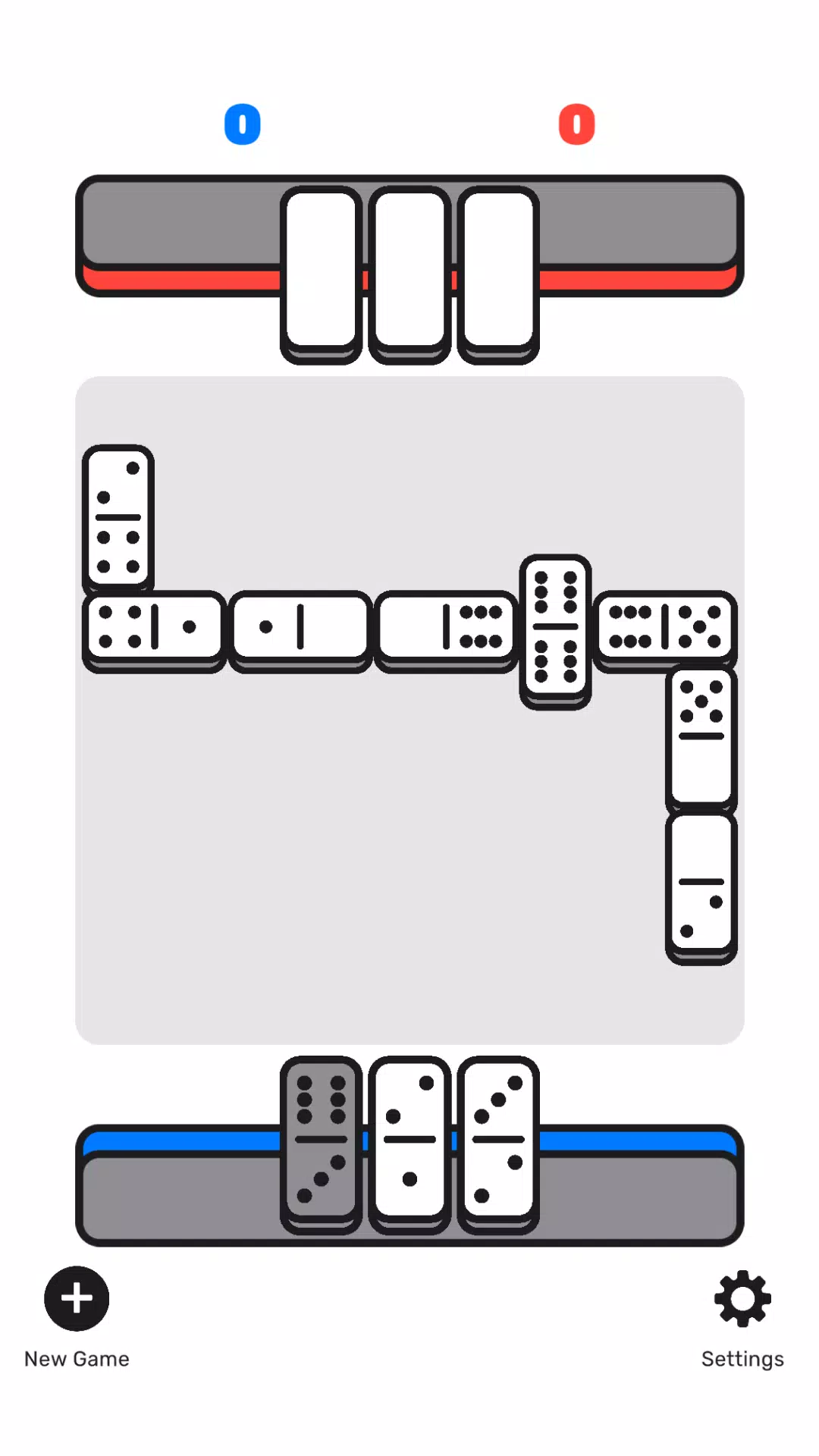Select the three-two domino in your hand
The width and height of the screenshot is (819, 1456).
pos(498,1137)
